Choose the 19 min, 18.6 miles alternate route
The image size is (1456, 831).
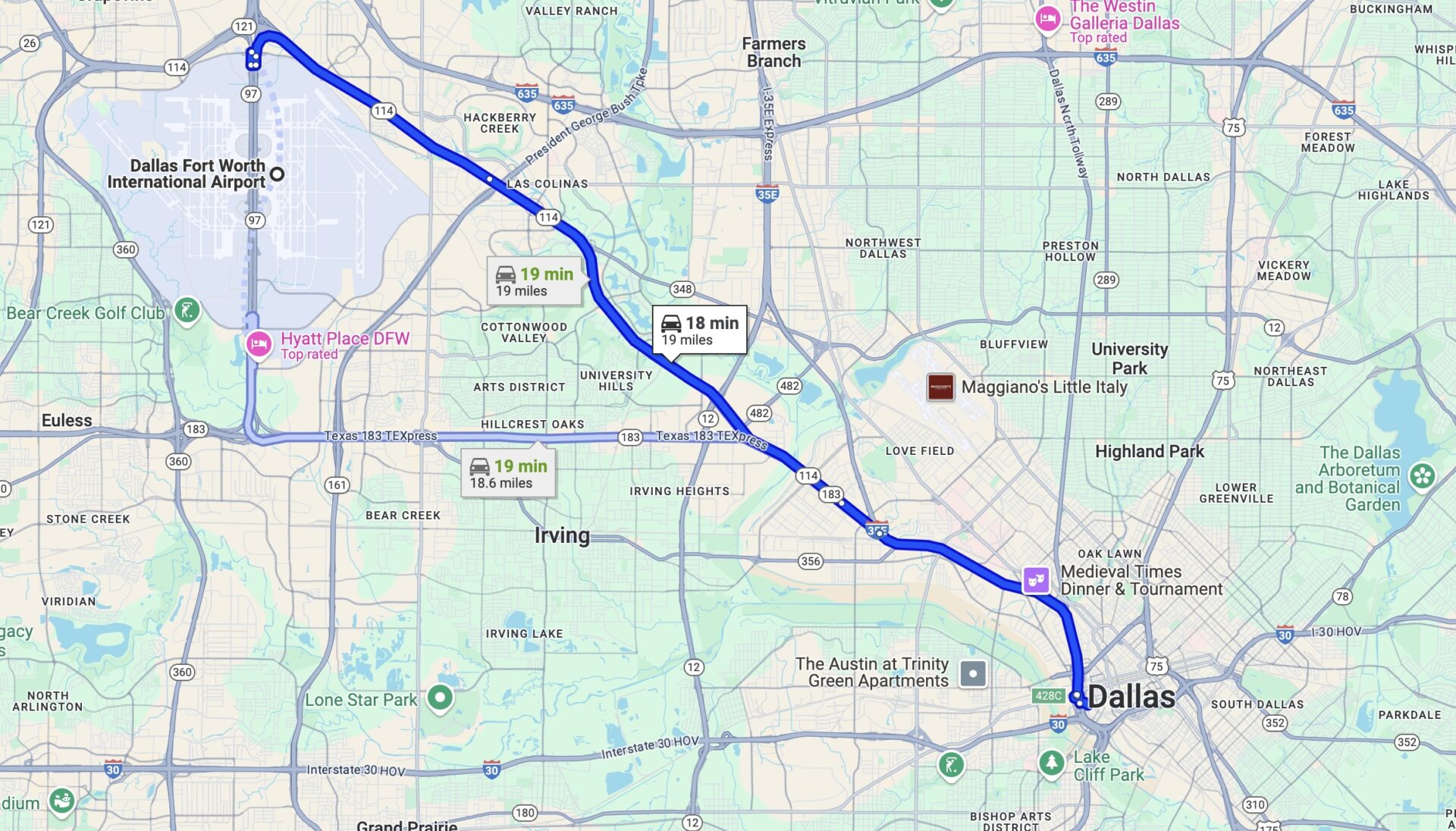508,474
